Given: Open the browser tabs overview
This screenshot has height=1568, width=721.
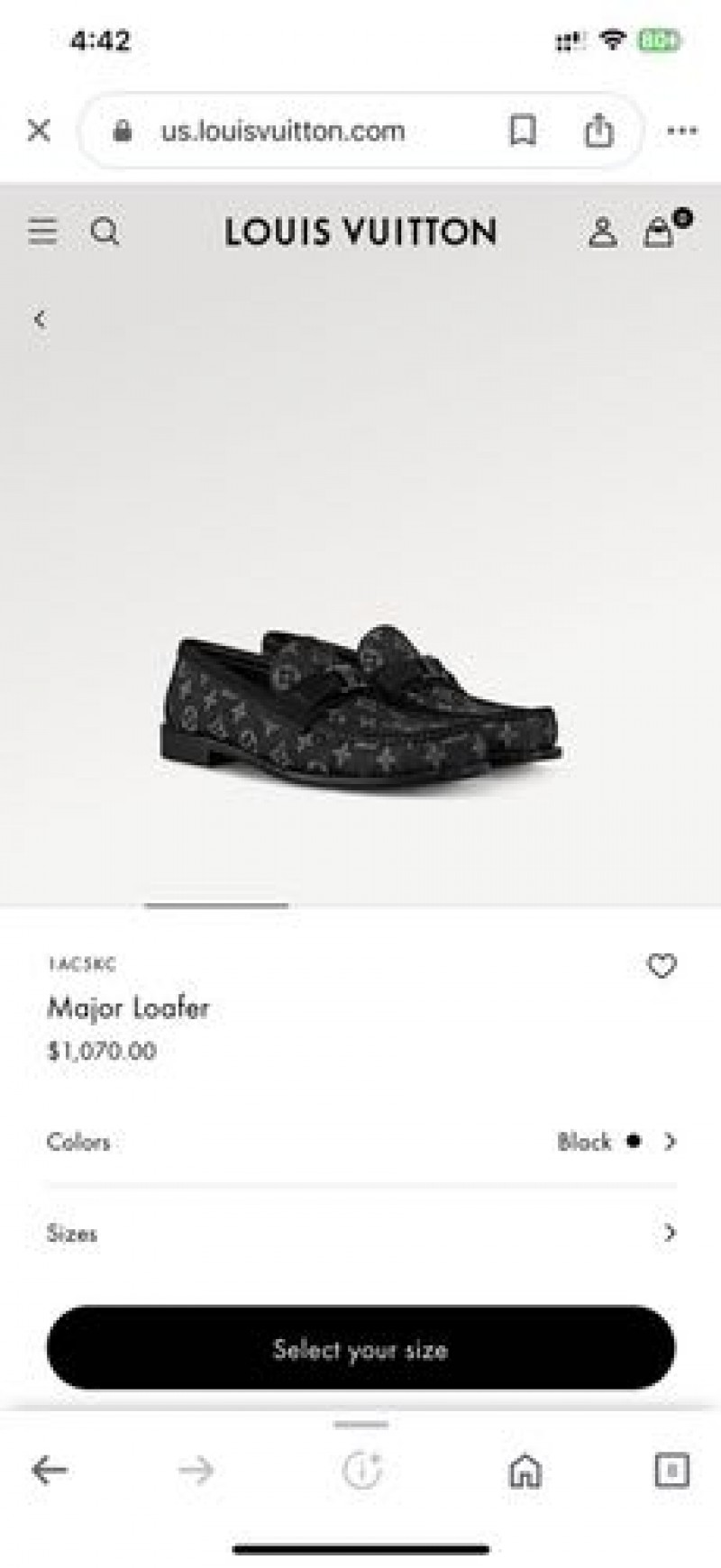Looking at the screenshot, I should pyautogui.click(x=671, y=1471).
